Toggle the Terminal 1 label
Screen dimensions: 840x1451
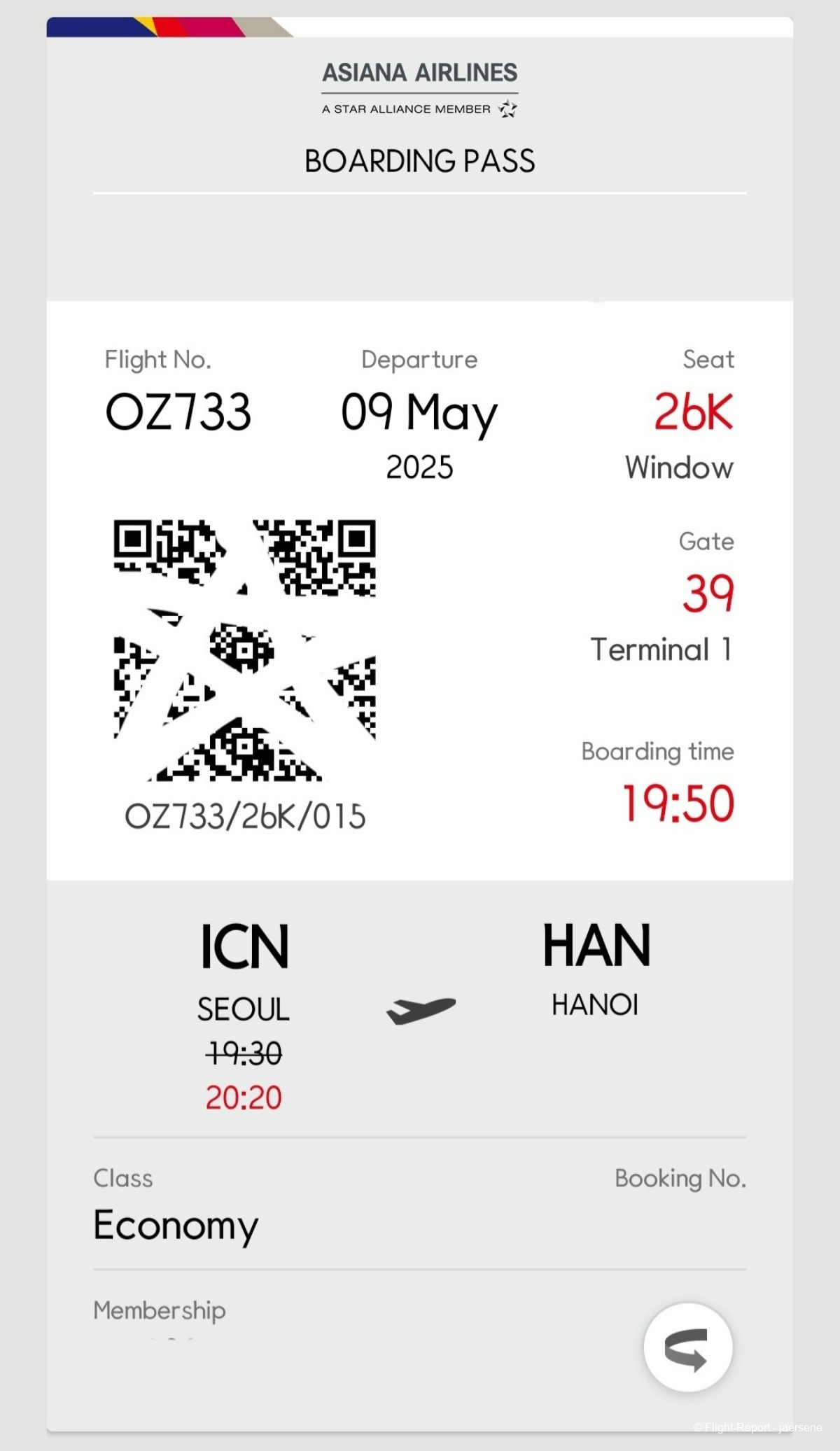coord(661,650)
